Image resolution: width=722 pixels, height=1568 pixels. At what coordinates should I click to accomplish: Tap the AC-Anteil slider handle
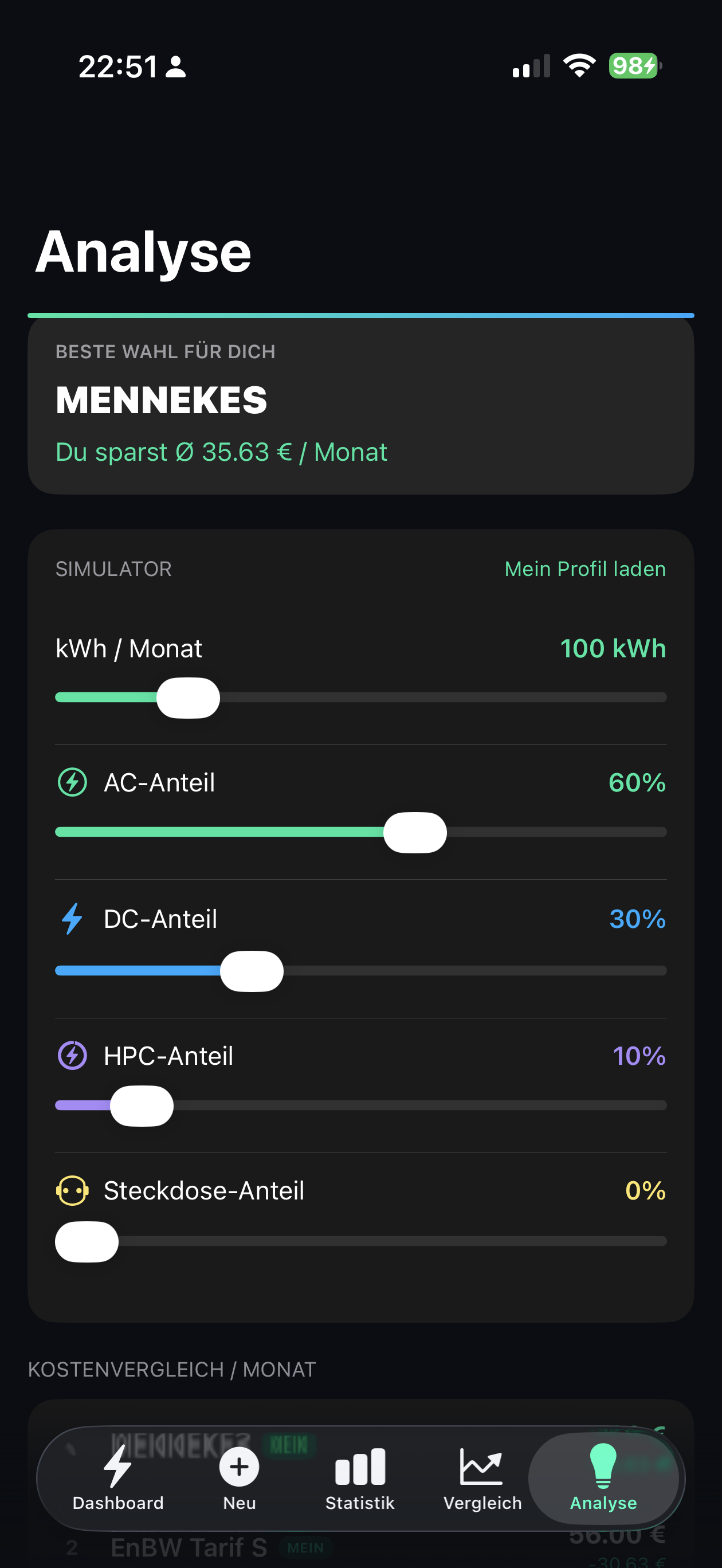click(x=415, y=832)
